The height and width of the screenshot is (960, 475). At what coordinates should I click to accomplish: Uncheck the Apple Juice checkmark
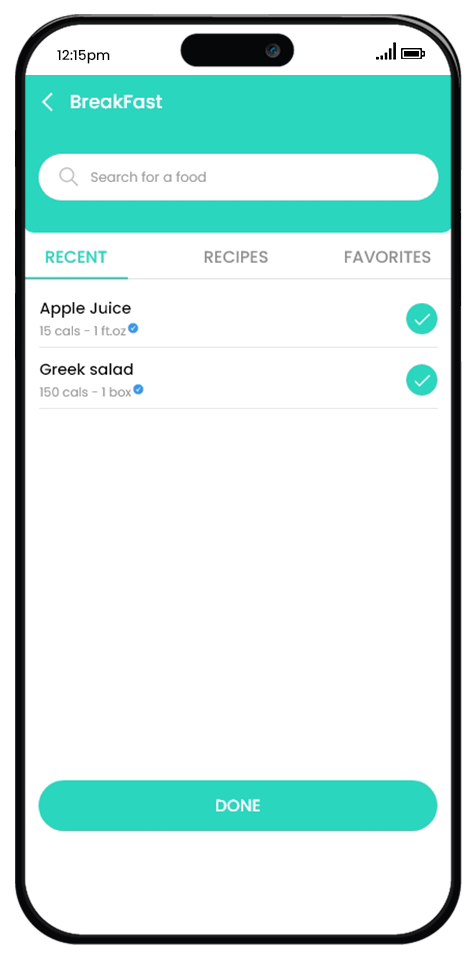[x=422, y=319]
